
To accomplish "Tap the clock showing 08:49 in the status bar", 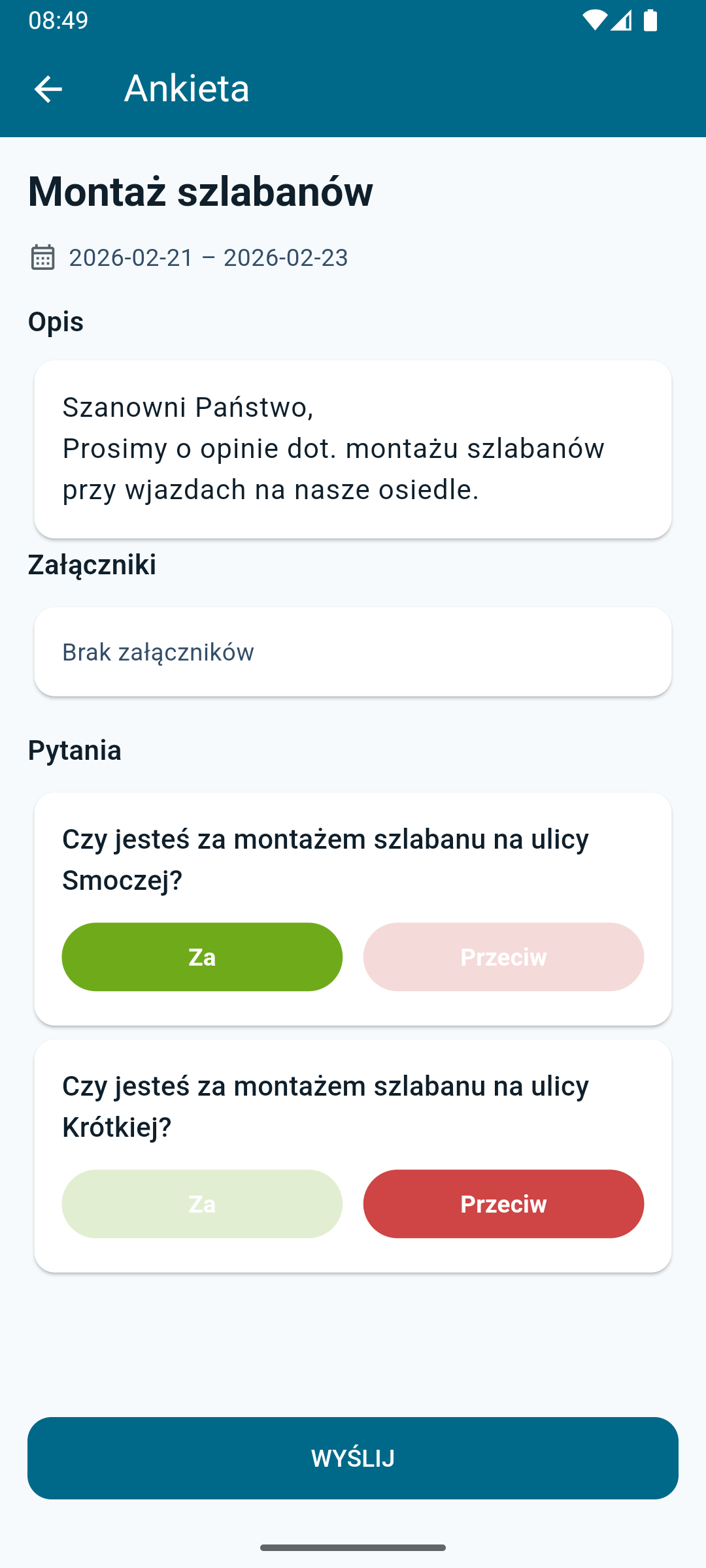I will (x=58, y=21).
